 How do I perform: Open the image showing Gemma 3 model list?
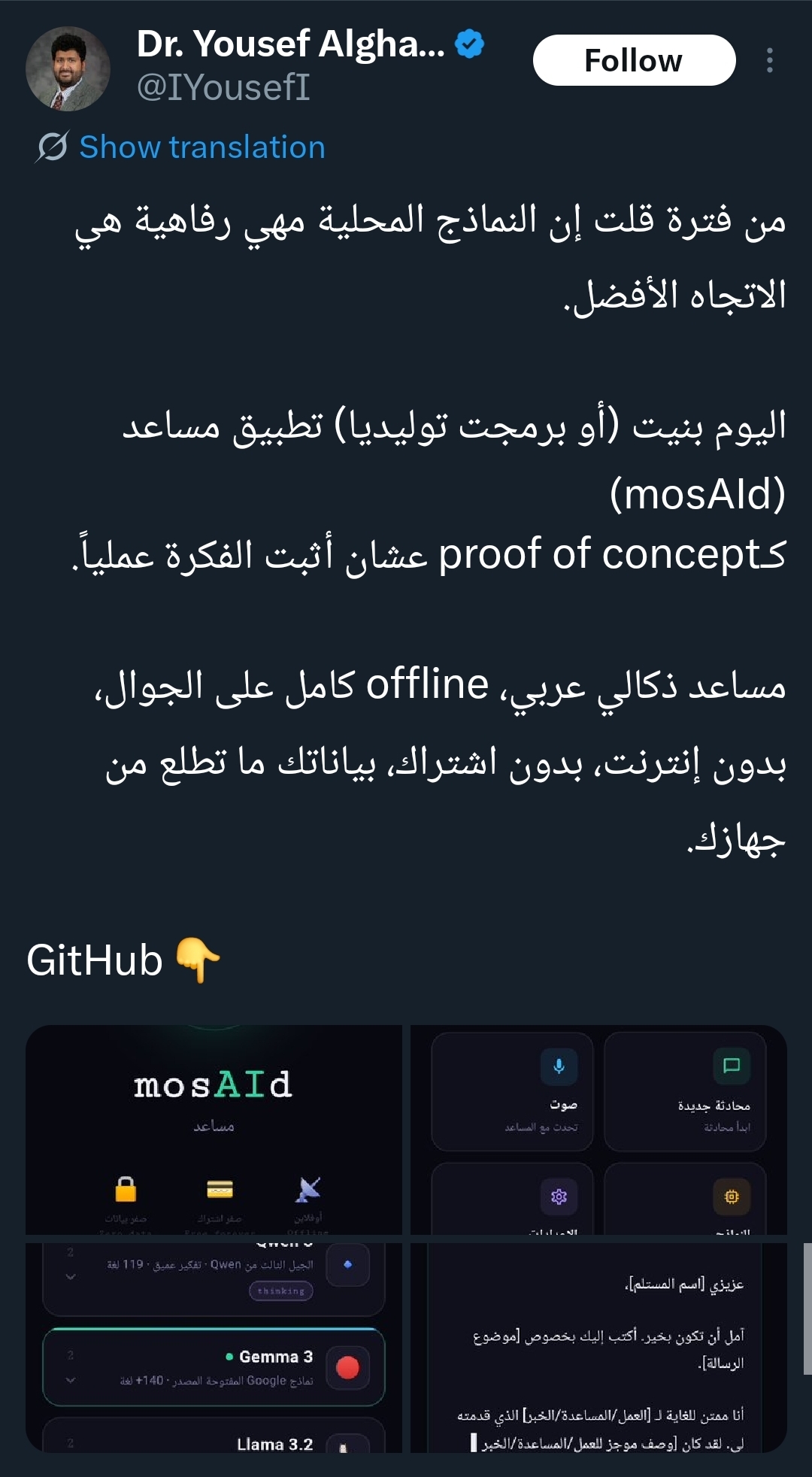click(214, 1348)
